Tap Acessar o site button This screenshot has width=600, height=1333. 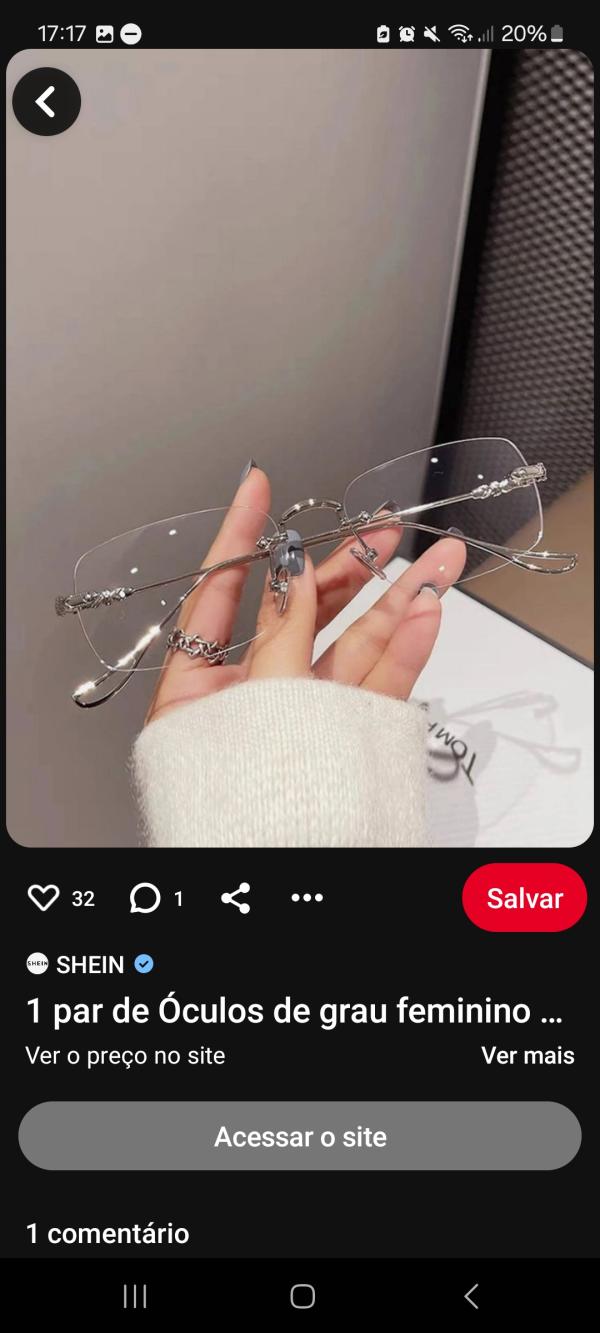tap(300, 1136)
